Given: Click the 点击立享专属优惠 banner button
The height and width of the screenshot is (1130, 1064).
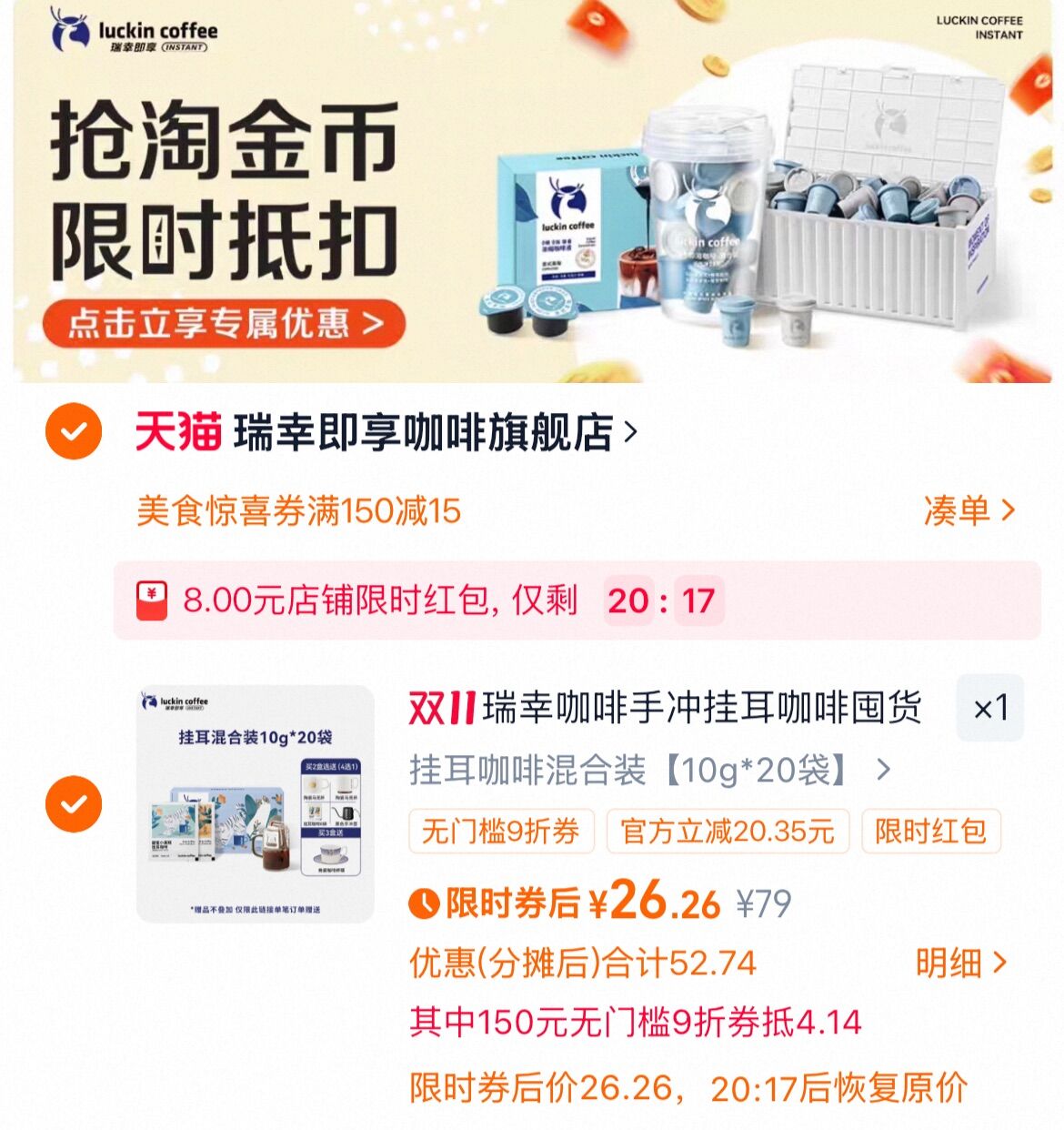Looking at the screenshot, I should [226, 323].
